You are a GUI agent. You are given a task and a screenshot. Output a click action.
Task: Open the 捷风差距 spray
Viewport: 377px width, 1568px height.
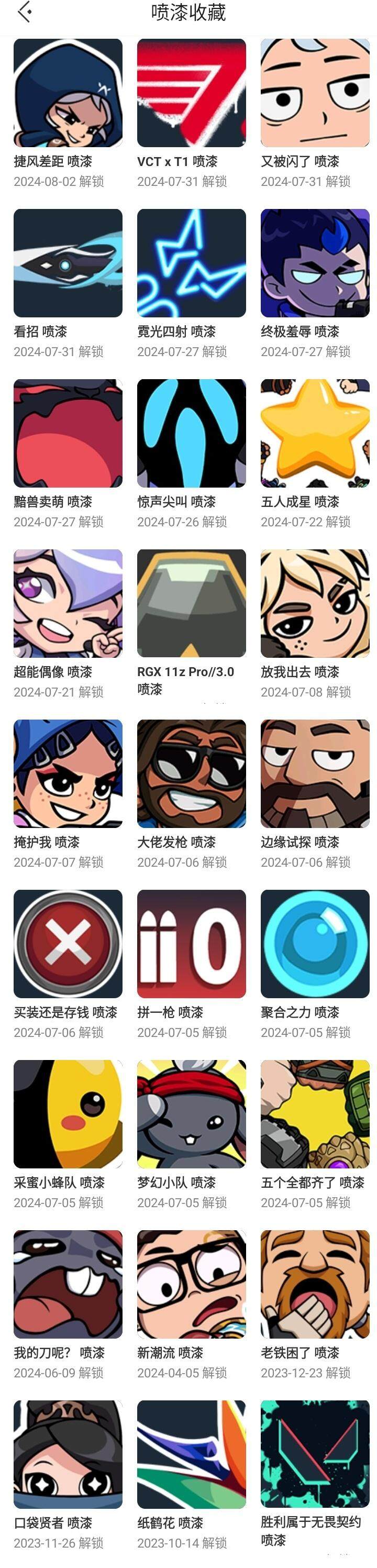pyautogui.click(x=68, y=93)
